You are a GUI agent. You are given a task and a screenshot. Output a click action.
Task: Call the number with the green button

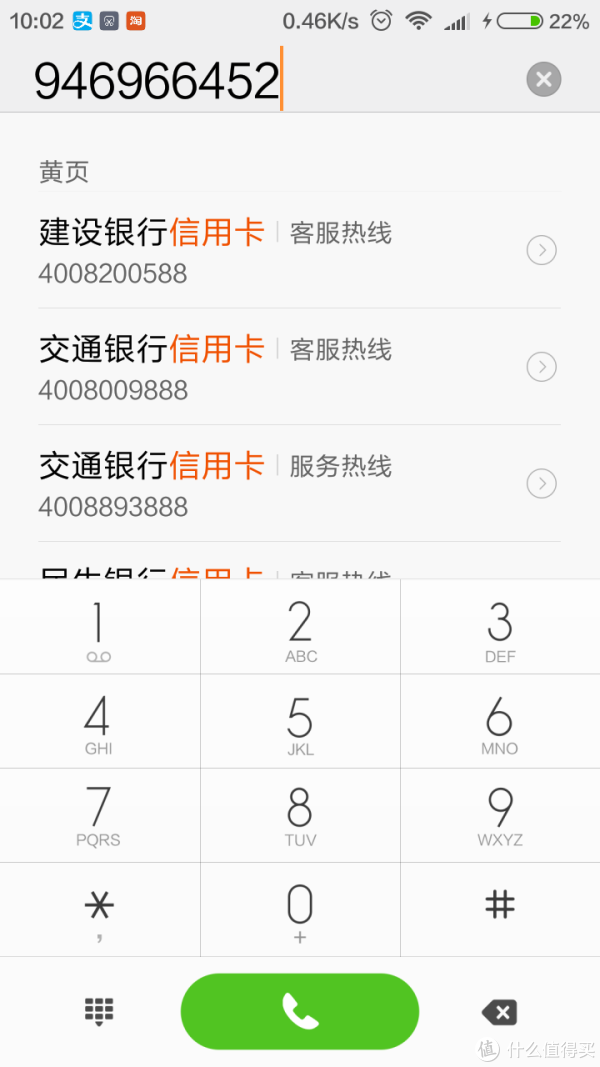click(300, 1011)
